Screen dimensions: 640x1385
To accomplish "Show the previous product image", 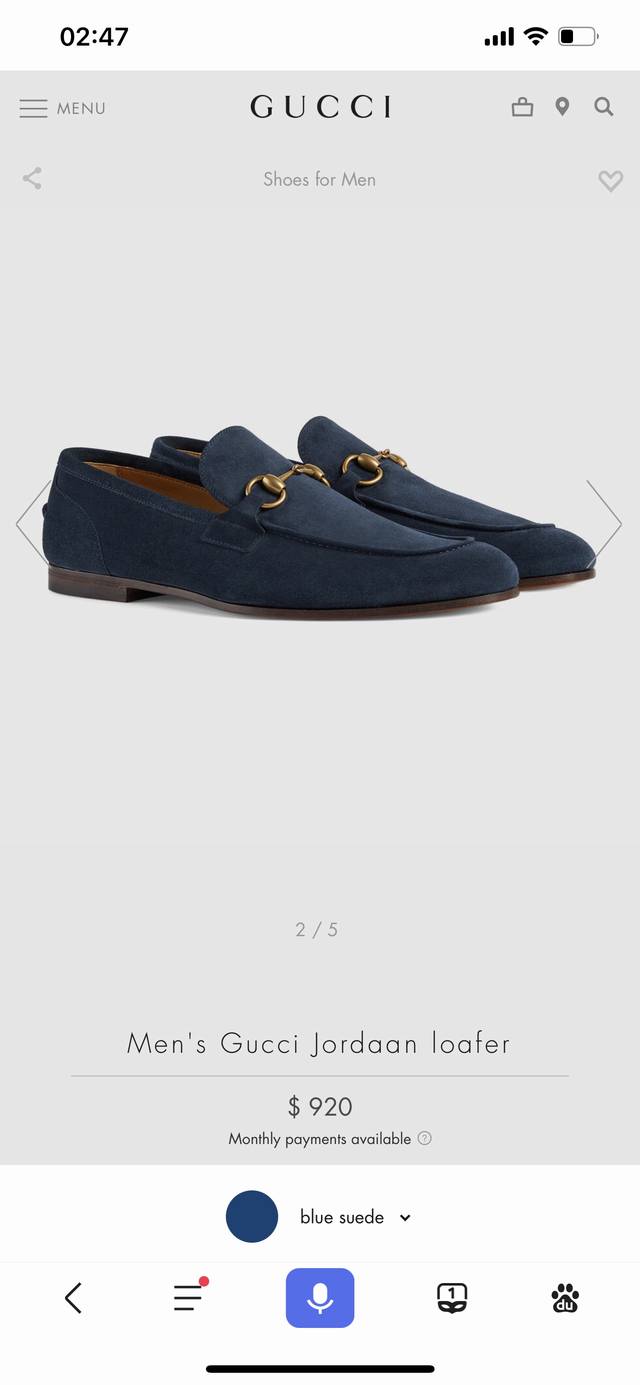I will coord(33,522).
